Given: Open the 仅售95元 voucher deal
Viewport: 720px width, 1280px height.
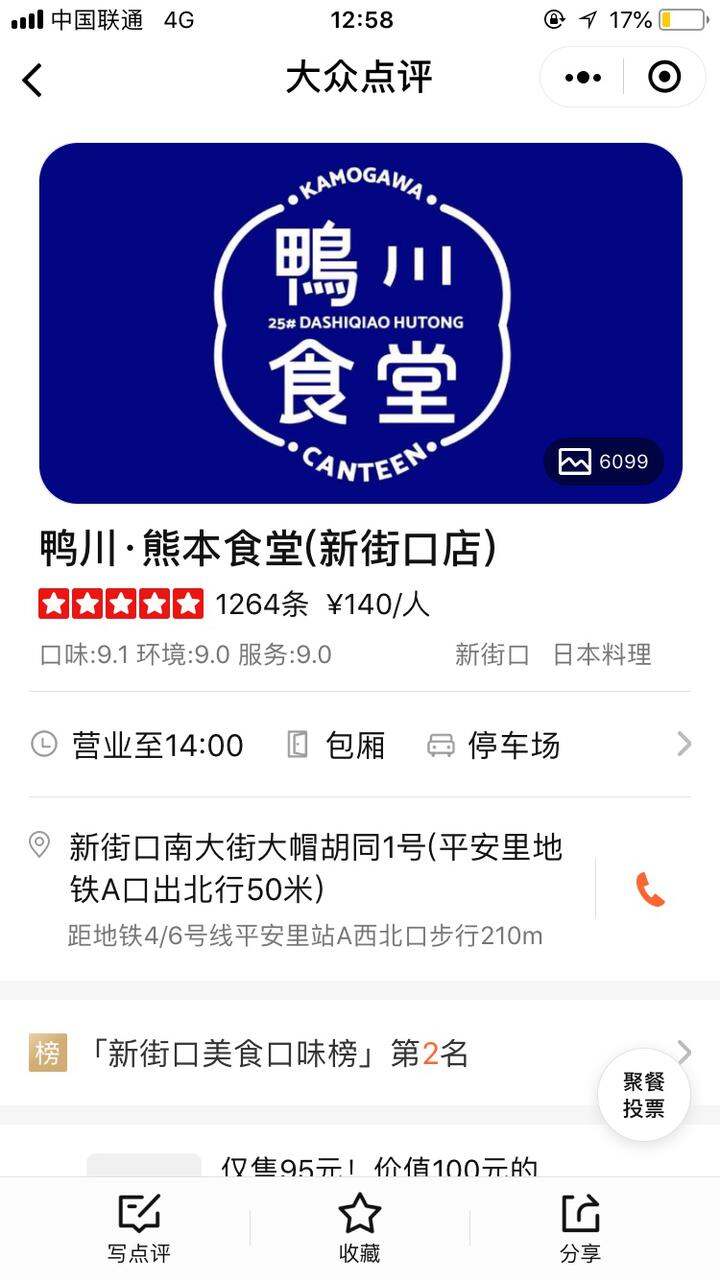Looking at the screenshot, I should click(380, 1166).
